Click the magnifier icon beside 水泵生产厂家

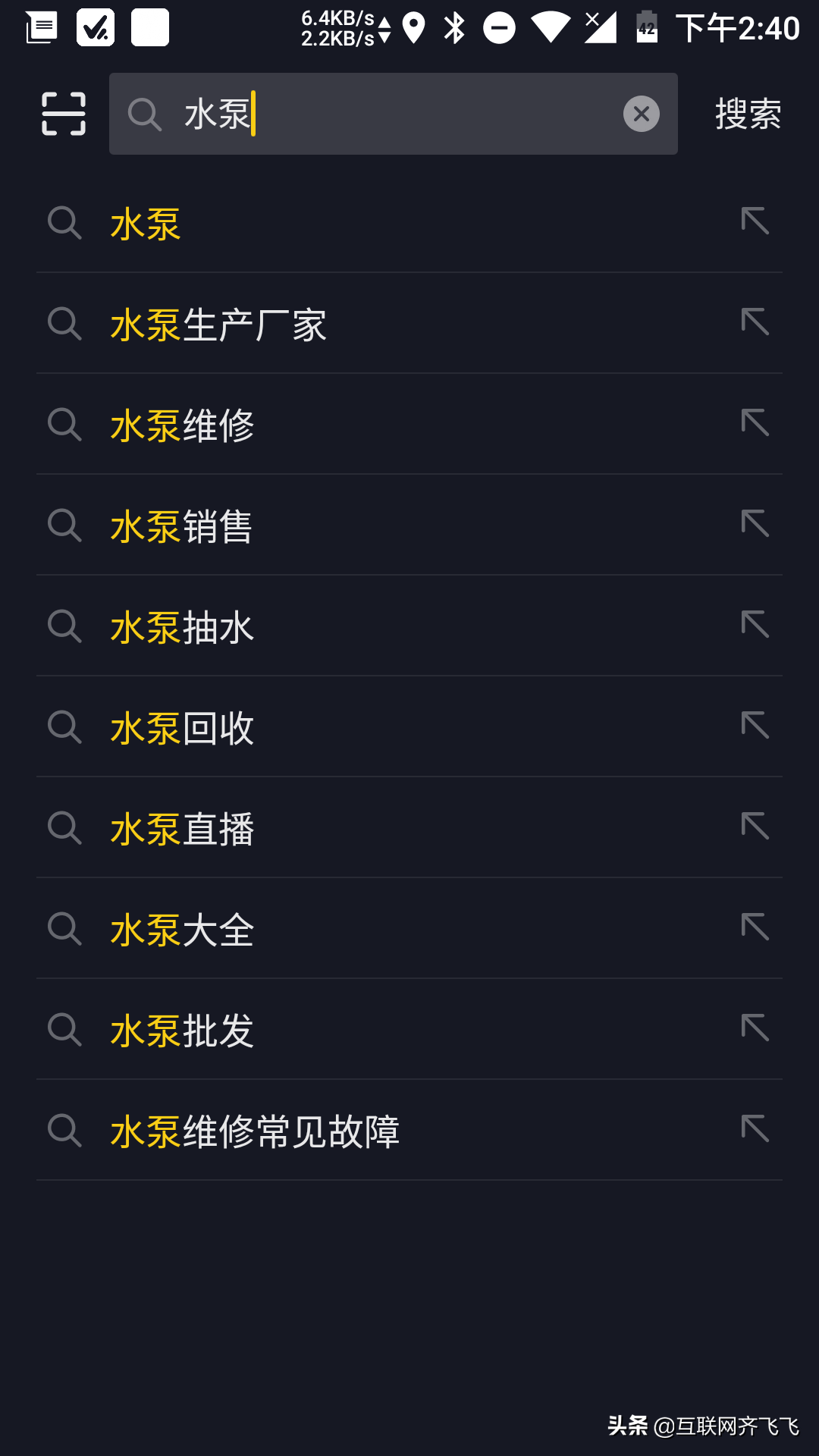click(x=65, y=325)
